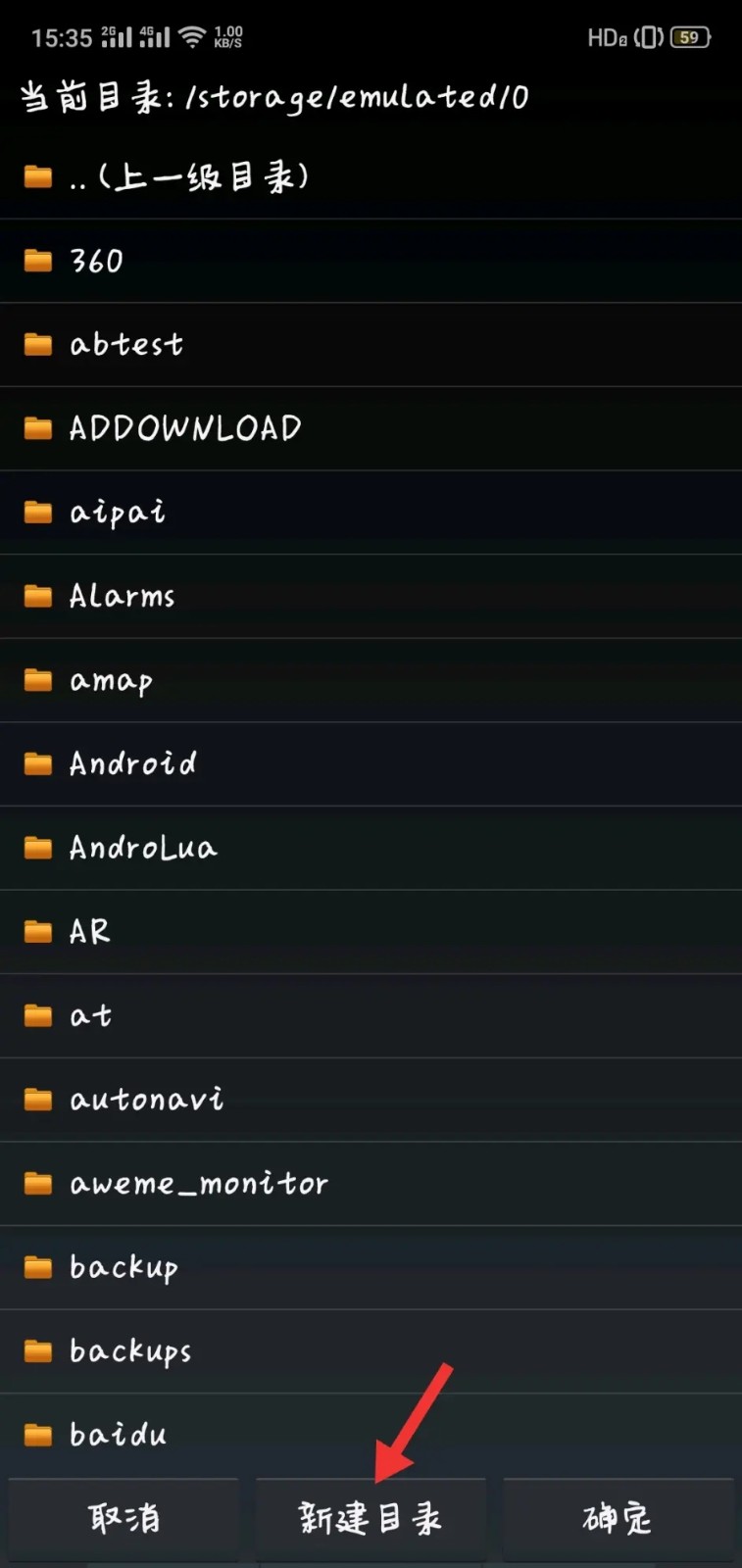The height and width of the screenshot is (1568, 742).
Task: Open the amap folder
Action: click(371, 680)
